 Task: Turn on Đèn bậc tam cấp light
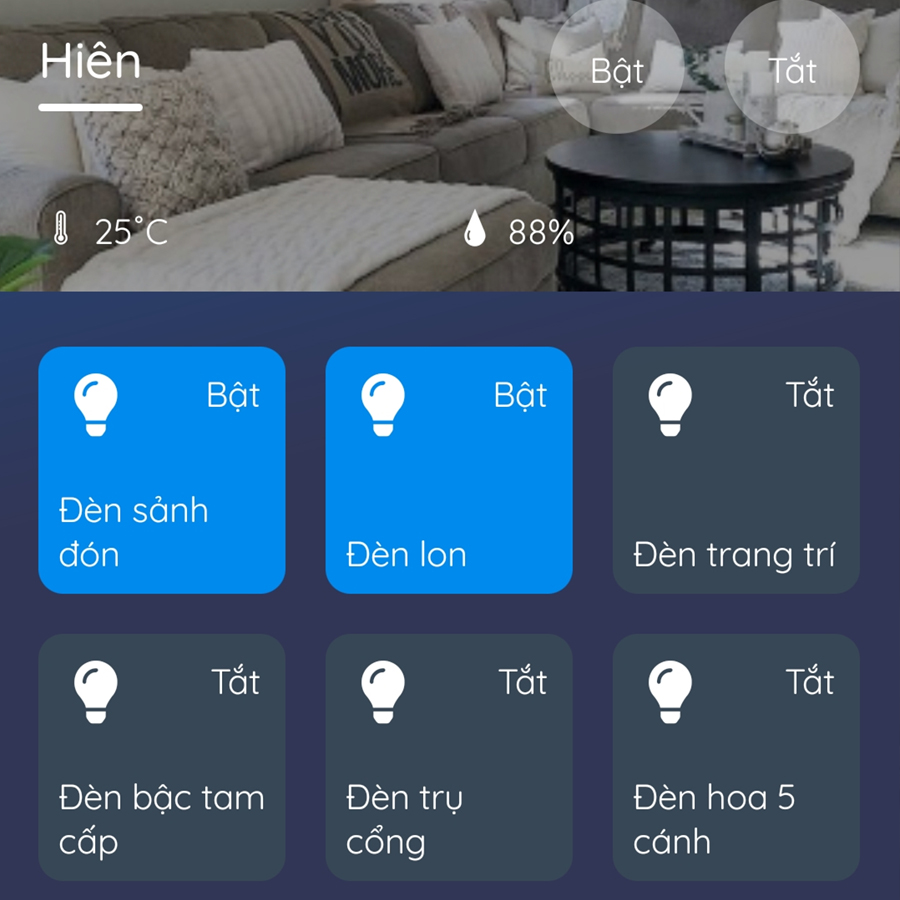162,757
